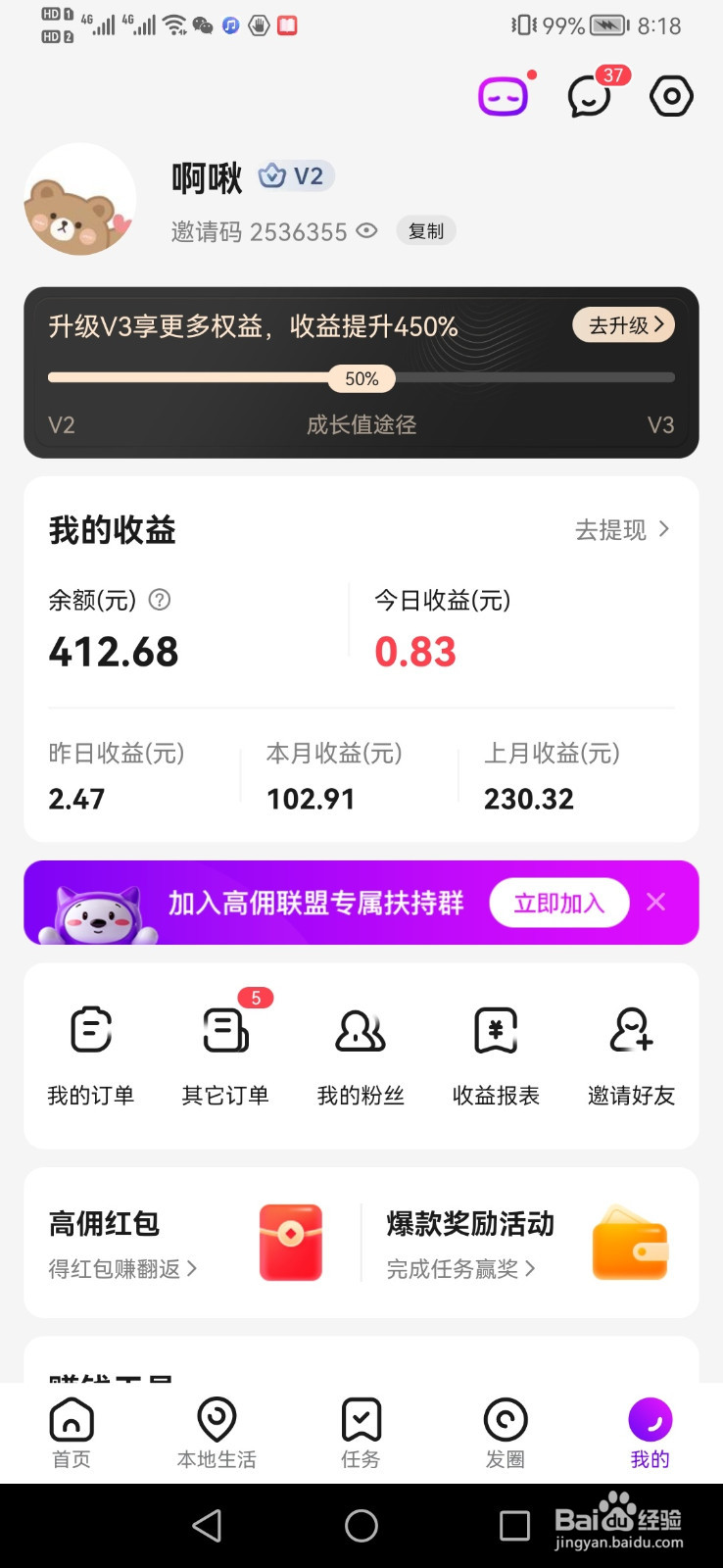Open the customer service robot icon
This screenshot has width=723, height=1568.
click(x=503, y=95)
